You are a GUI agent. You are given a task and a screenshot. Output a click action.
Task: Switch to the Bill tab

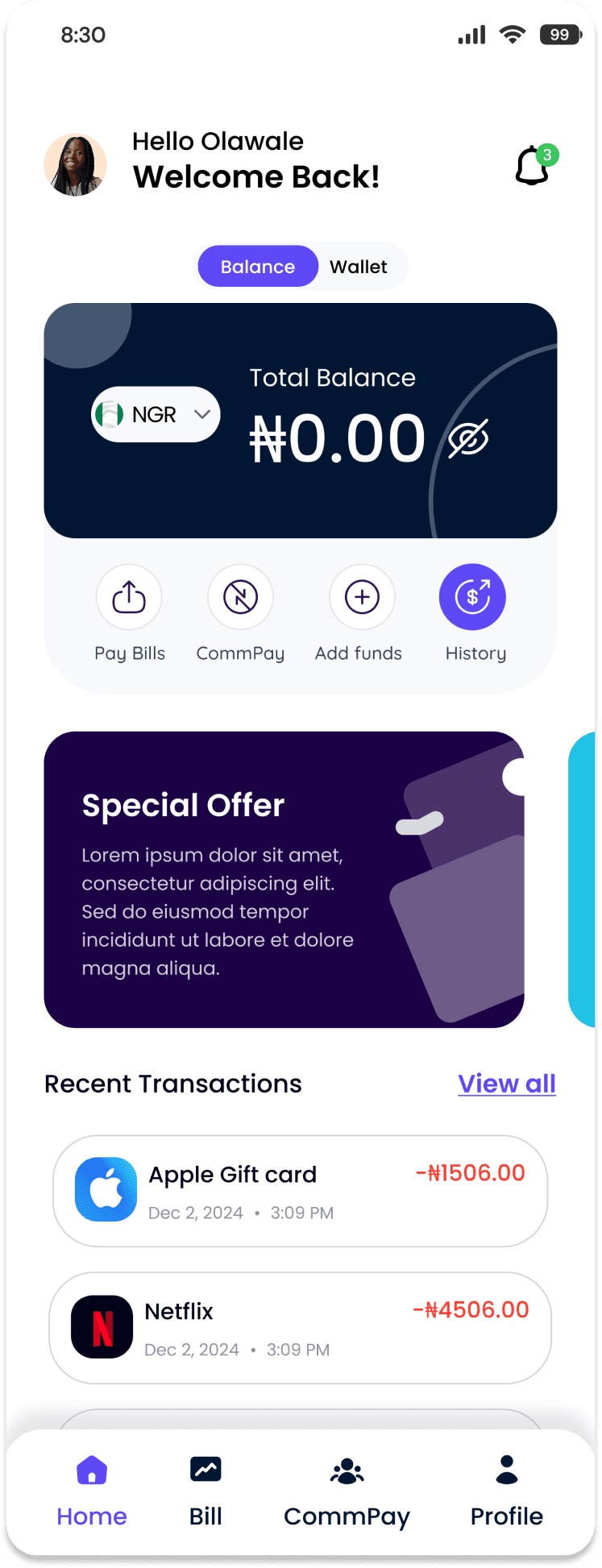pos(206,1491)
